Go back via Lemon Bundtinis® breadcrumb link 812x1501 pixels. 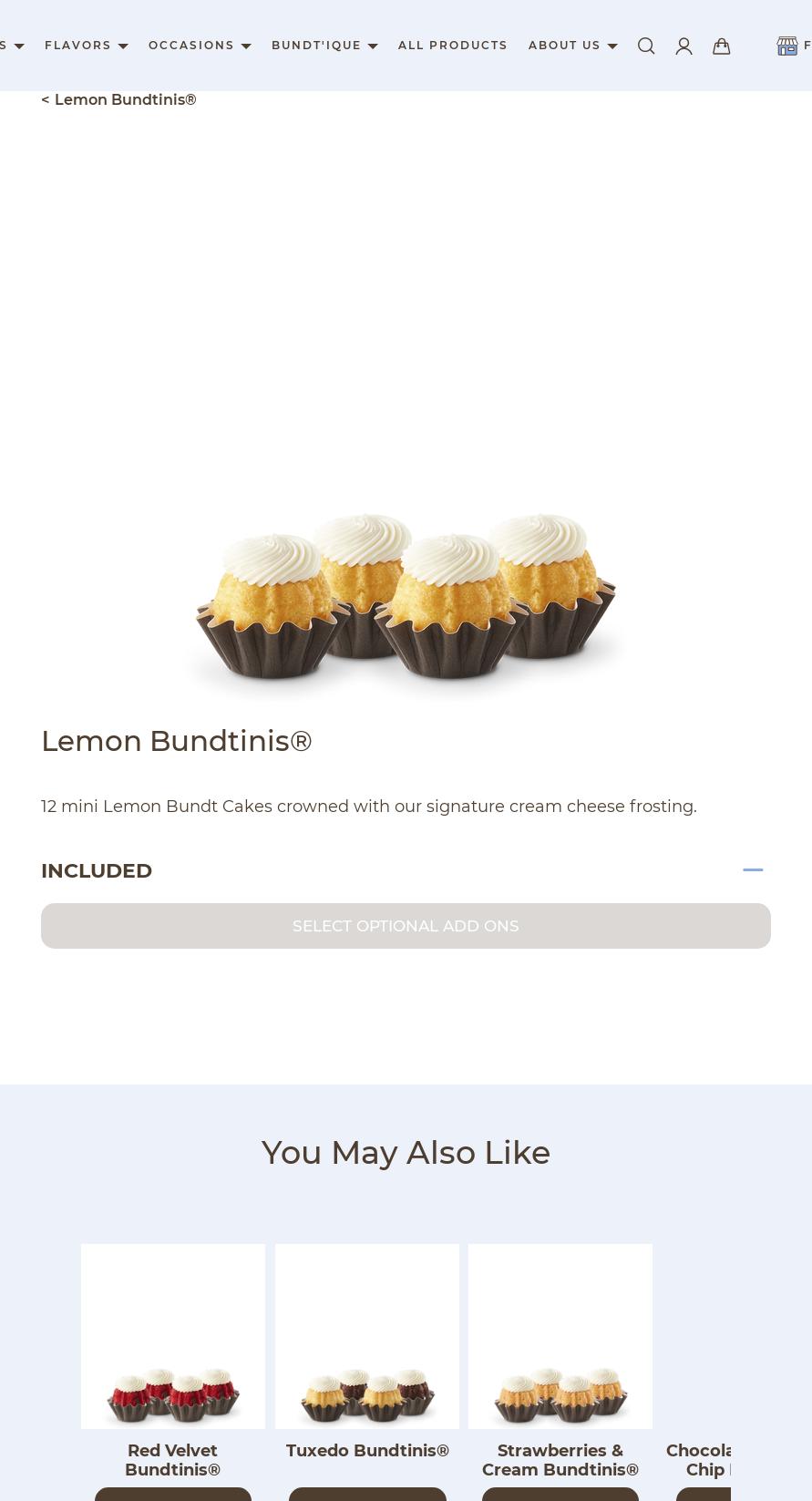(118, 99)
